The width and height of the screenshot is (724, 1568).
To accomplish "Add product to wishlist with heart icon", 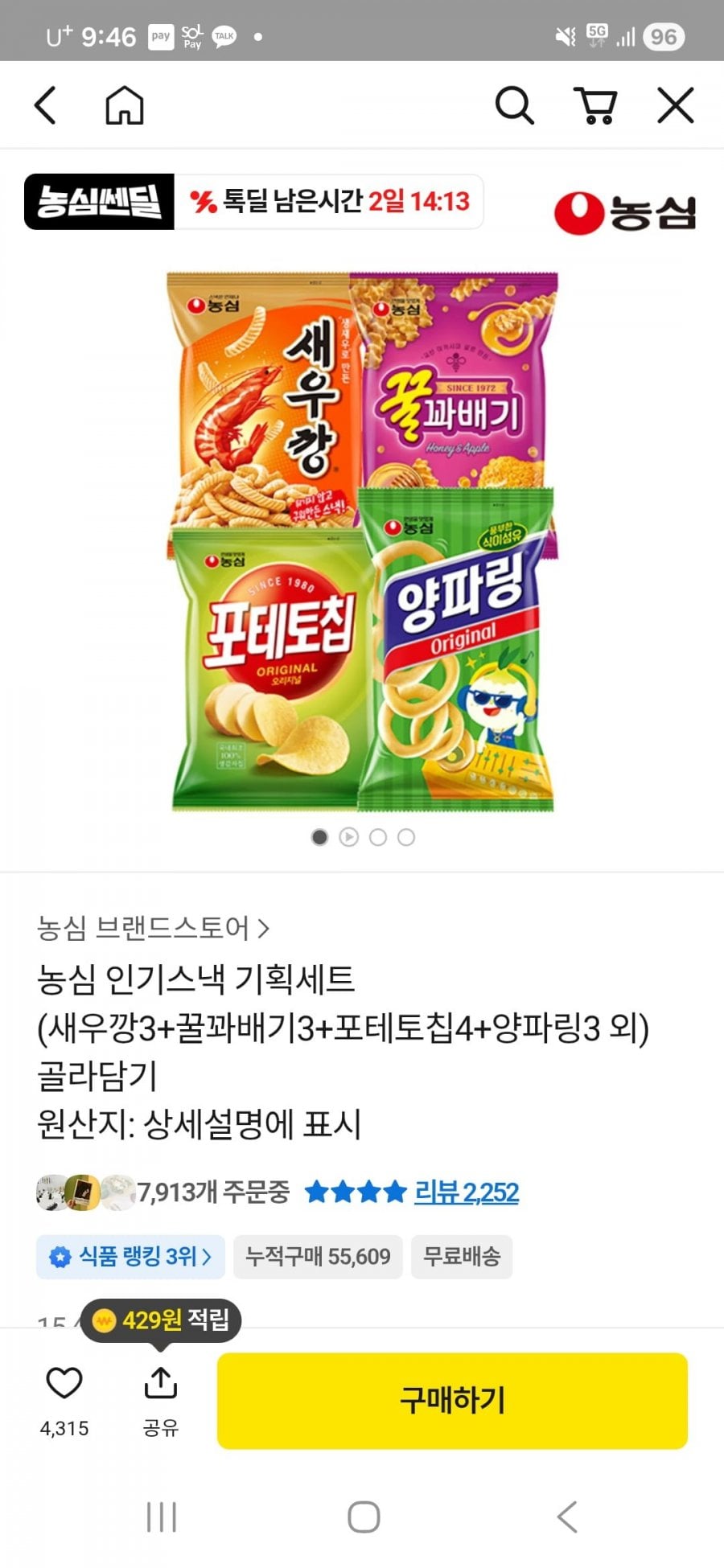I will point(64,1384).
